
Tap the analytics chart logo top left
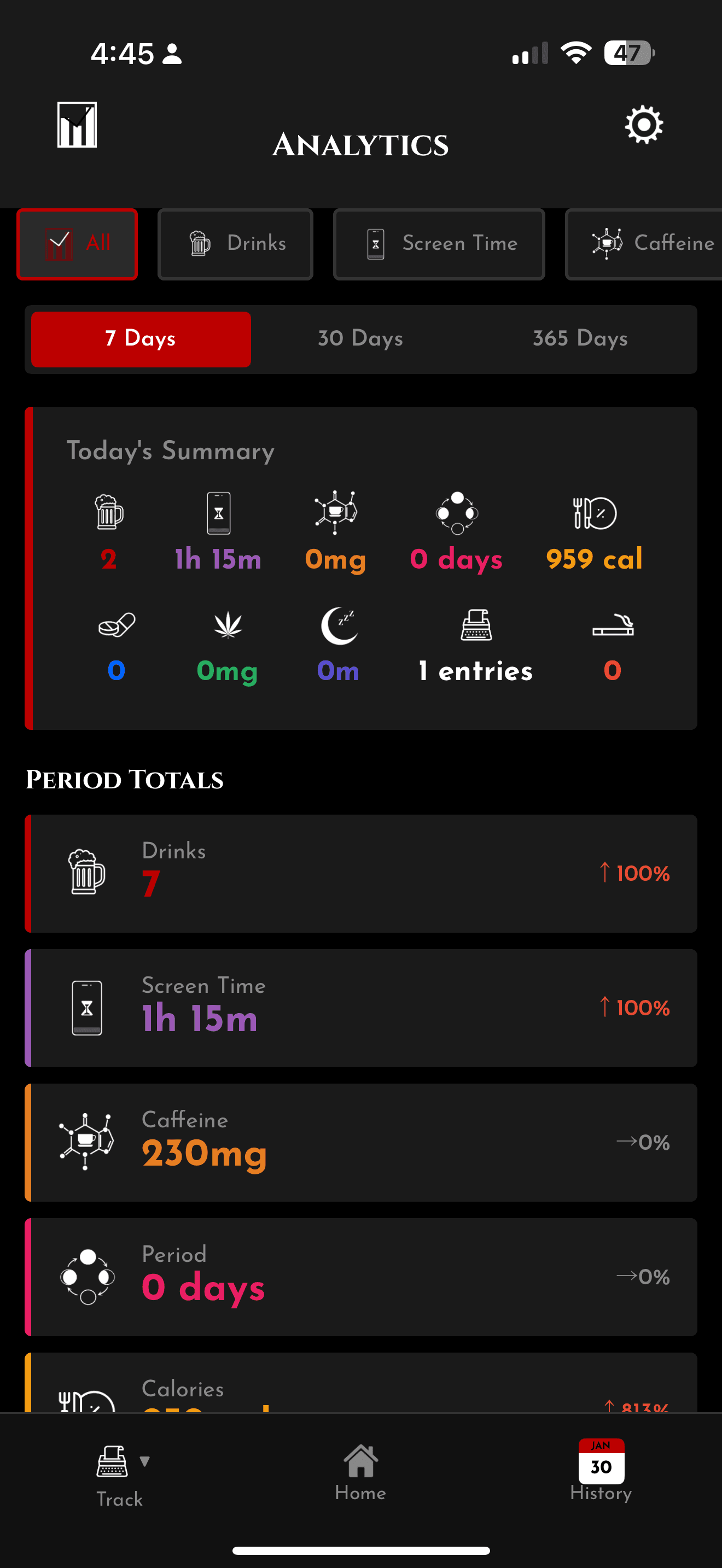[77, 125]
